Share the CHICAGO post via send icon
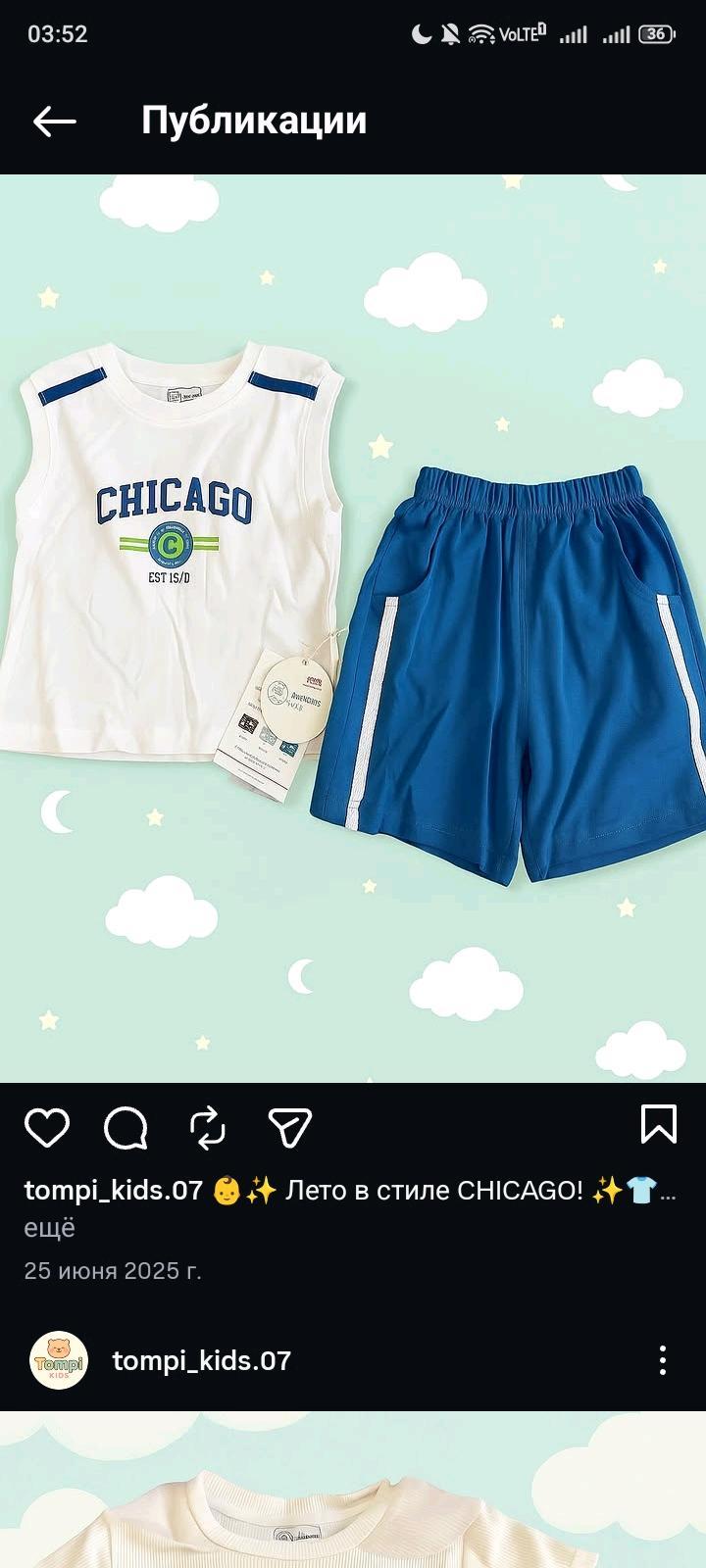706x1568 pixels. [x=289, y=1127]
